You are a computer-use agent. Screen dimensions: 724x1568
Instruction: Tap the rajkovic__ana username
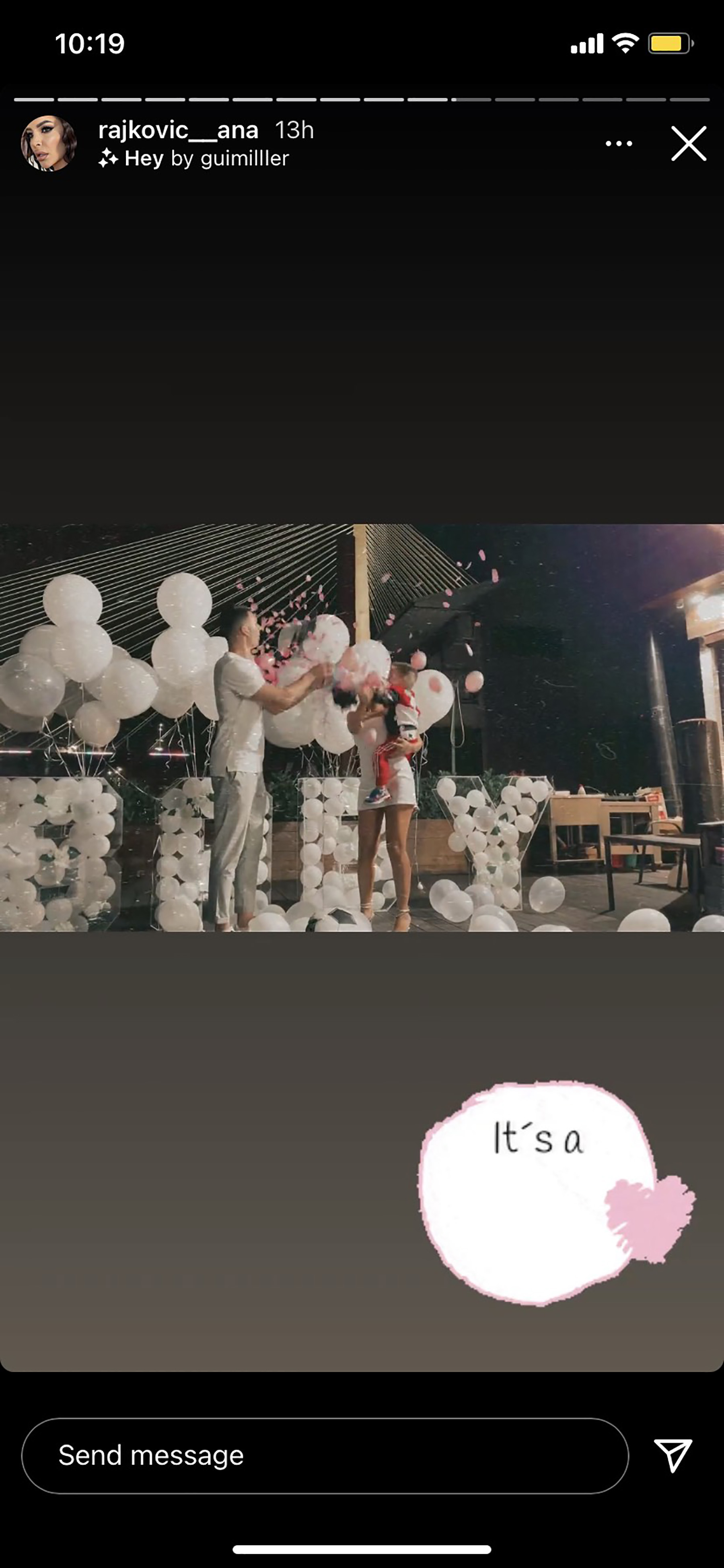tap(178, 130)
